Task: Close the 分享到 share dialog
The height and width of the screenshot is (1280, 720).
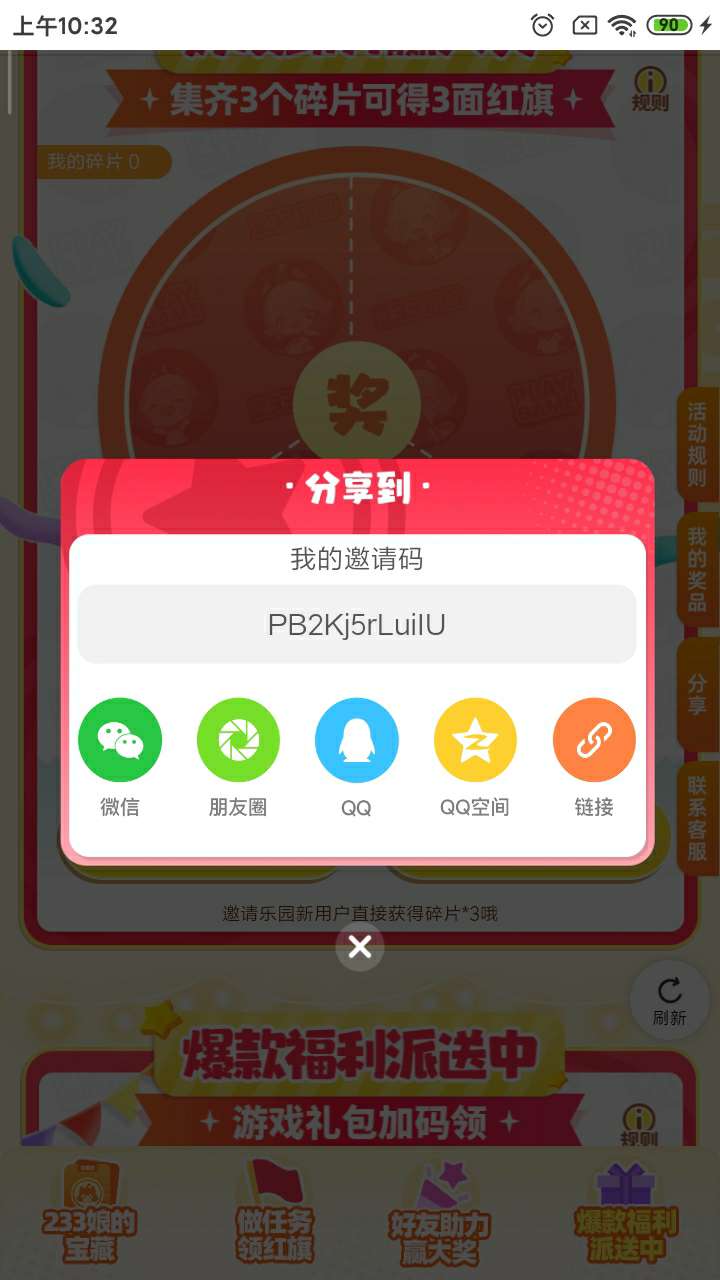Action: click(360, 947)
